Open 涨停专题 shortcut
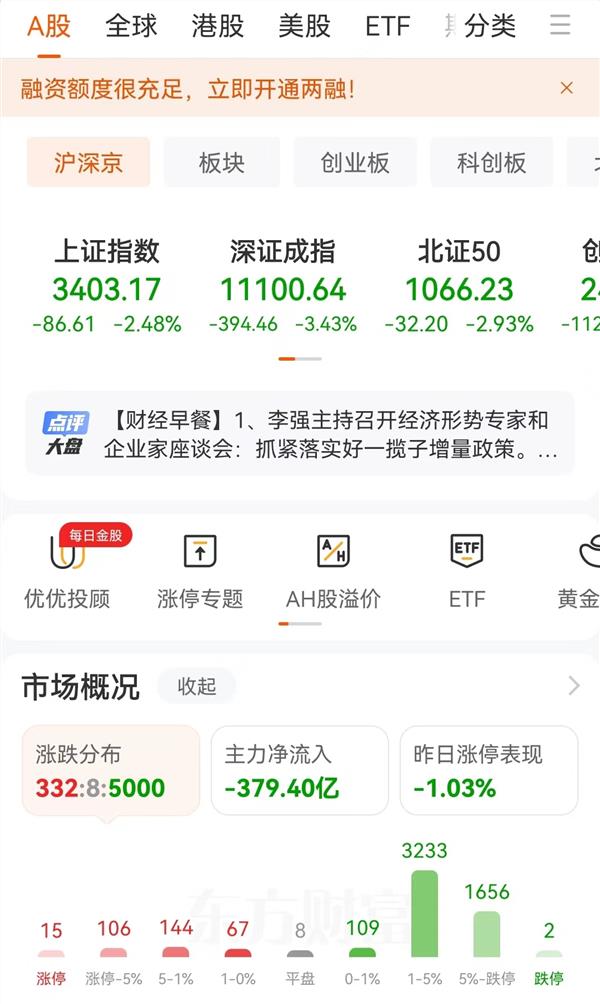Screen dimensions: 600x1004 200,569
